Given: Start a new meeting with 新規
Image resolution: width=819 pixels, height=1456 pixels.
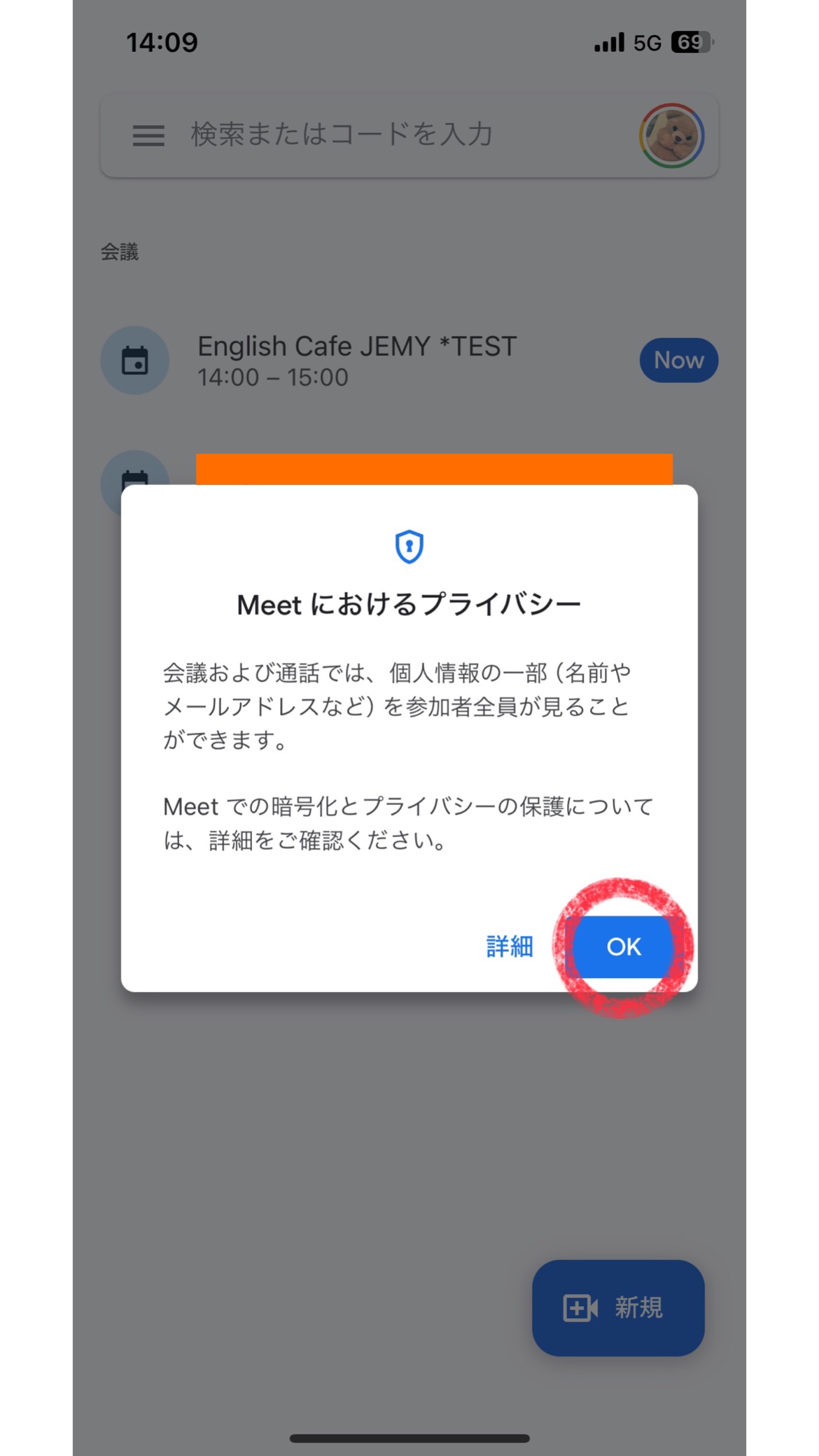Looking at the screenshot, I should point(618,1308).
